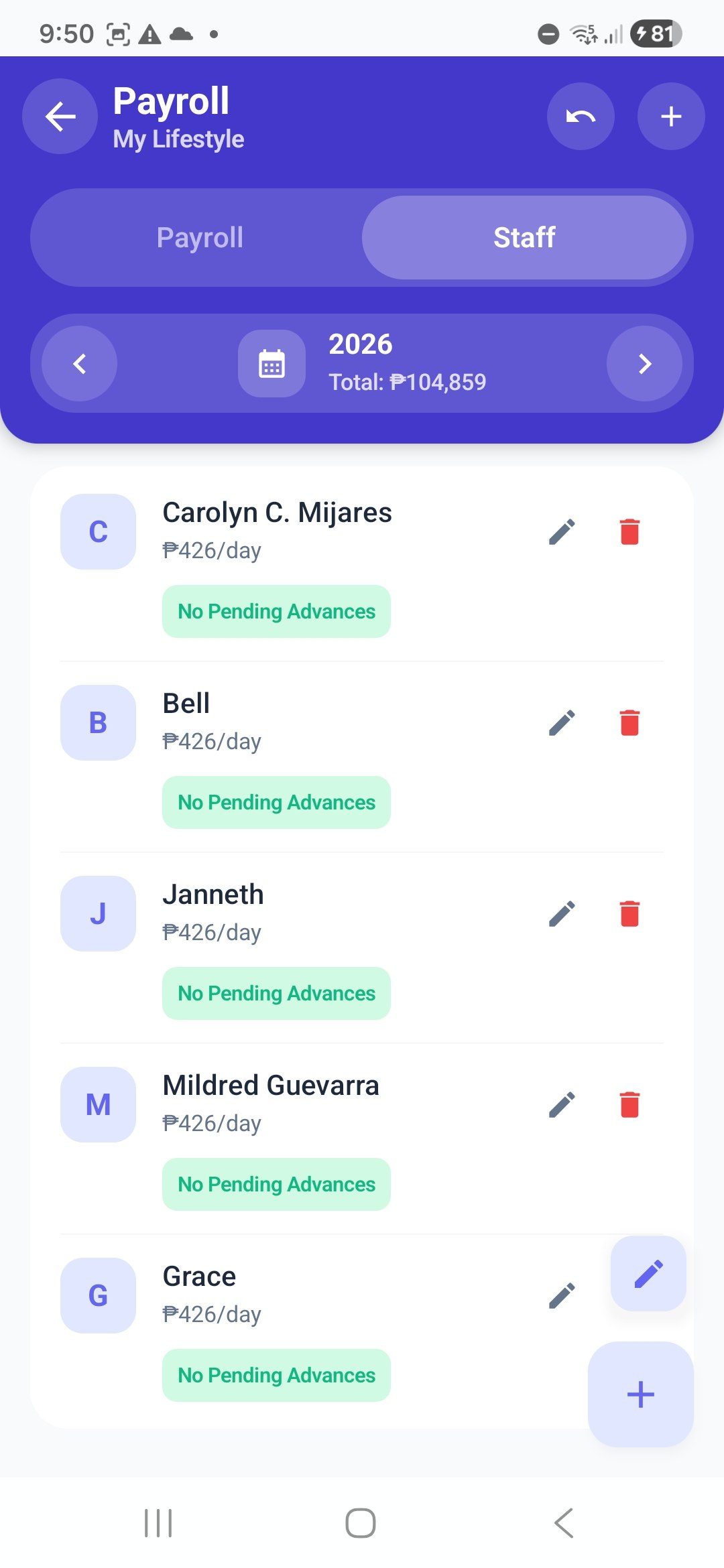Go back using the header arrow
The image size is (724, 1568).
60,117
